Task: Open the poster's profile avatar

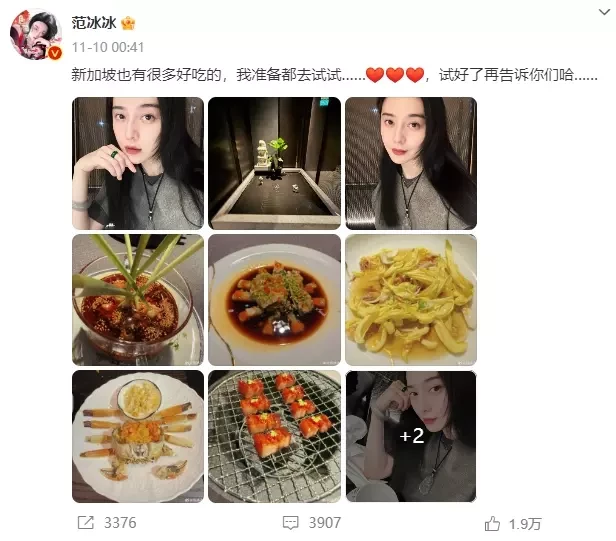Action: coord(36,34)
